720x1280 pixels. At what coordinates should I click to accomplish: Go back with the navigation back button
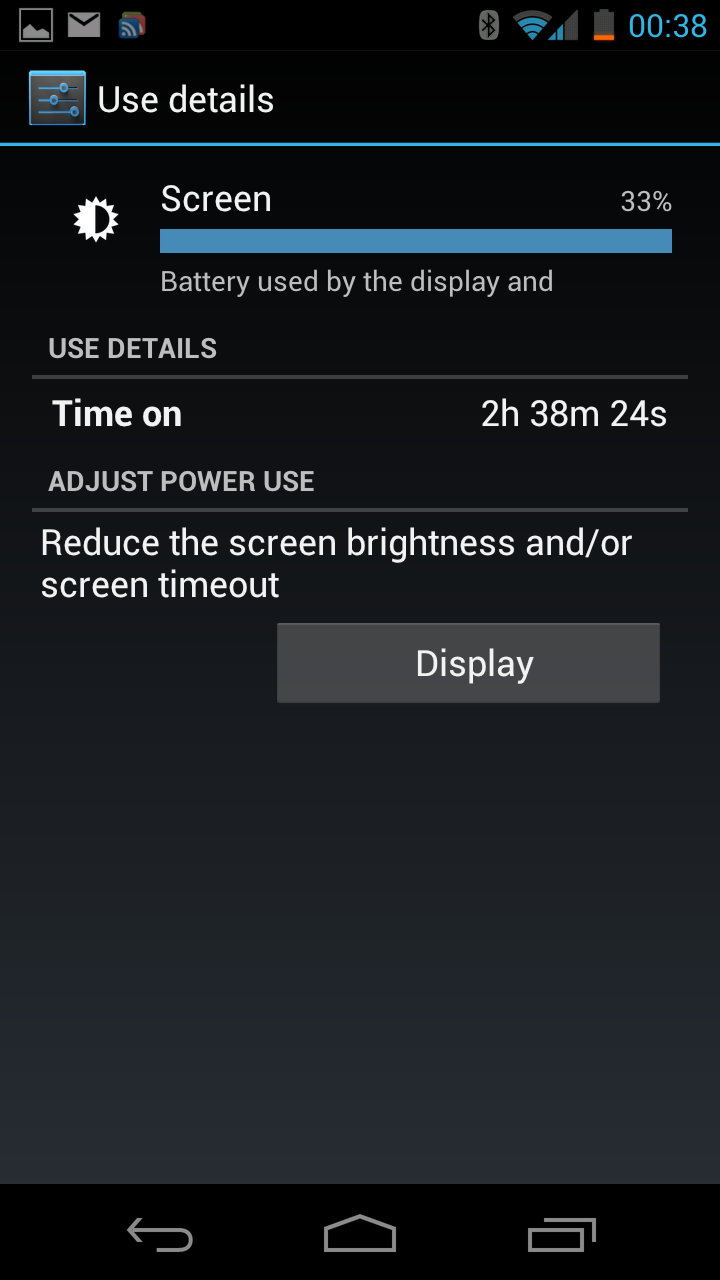tap(160, 1235)
